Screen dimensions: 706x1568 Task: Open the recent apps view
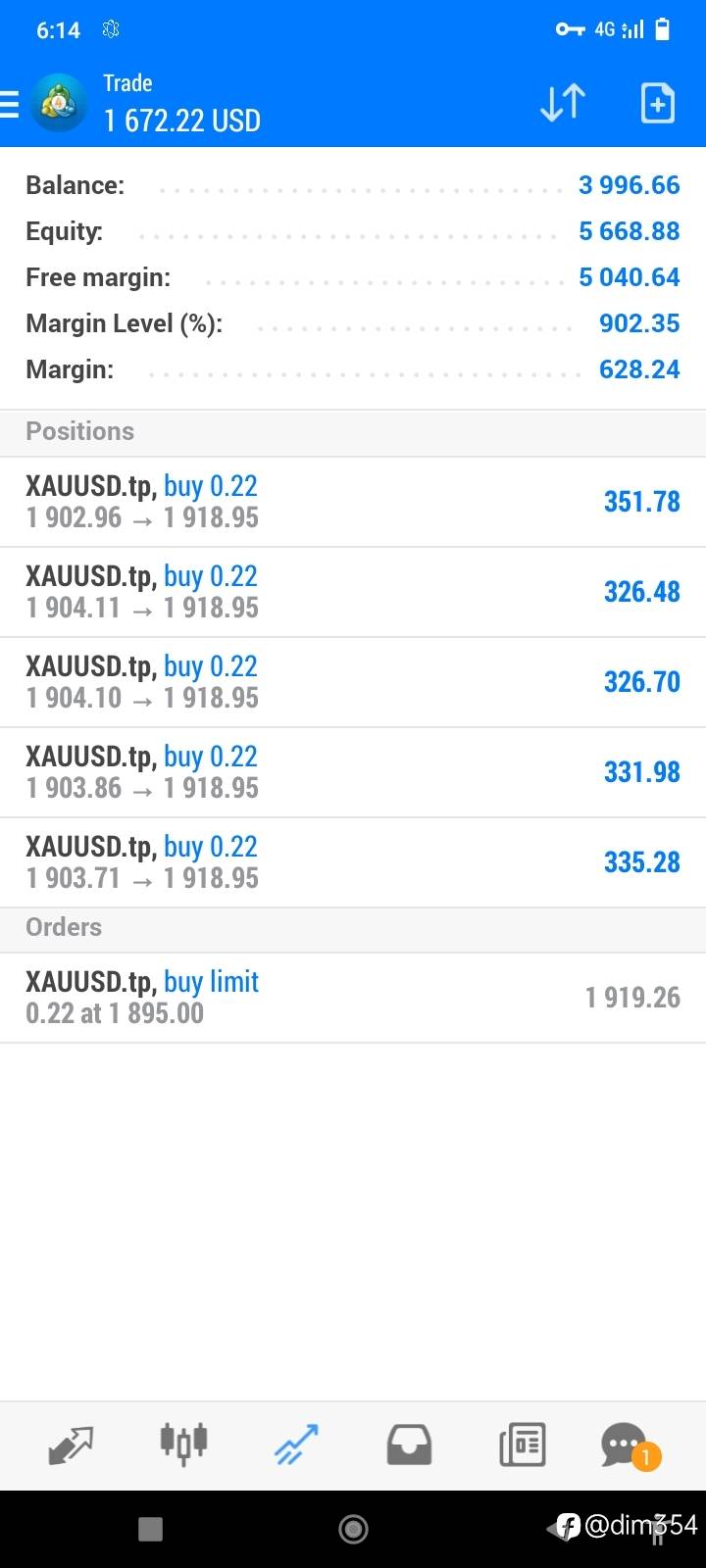(x=150, y=1529)
